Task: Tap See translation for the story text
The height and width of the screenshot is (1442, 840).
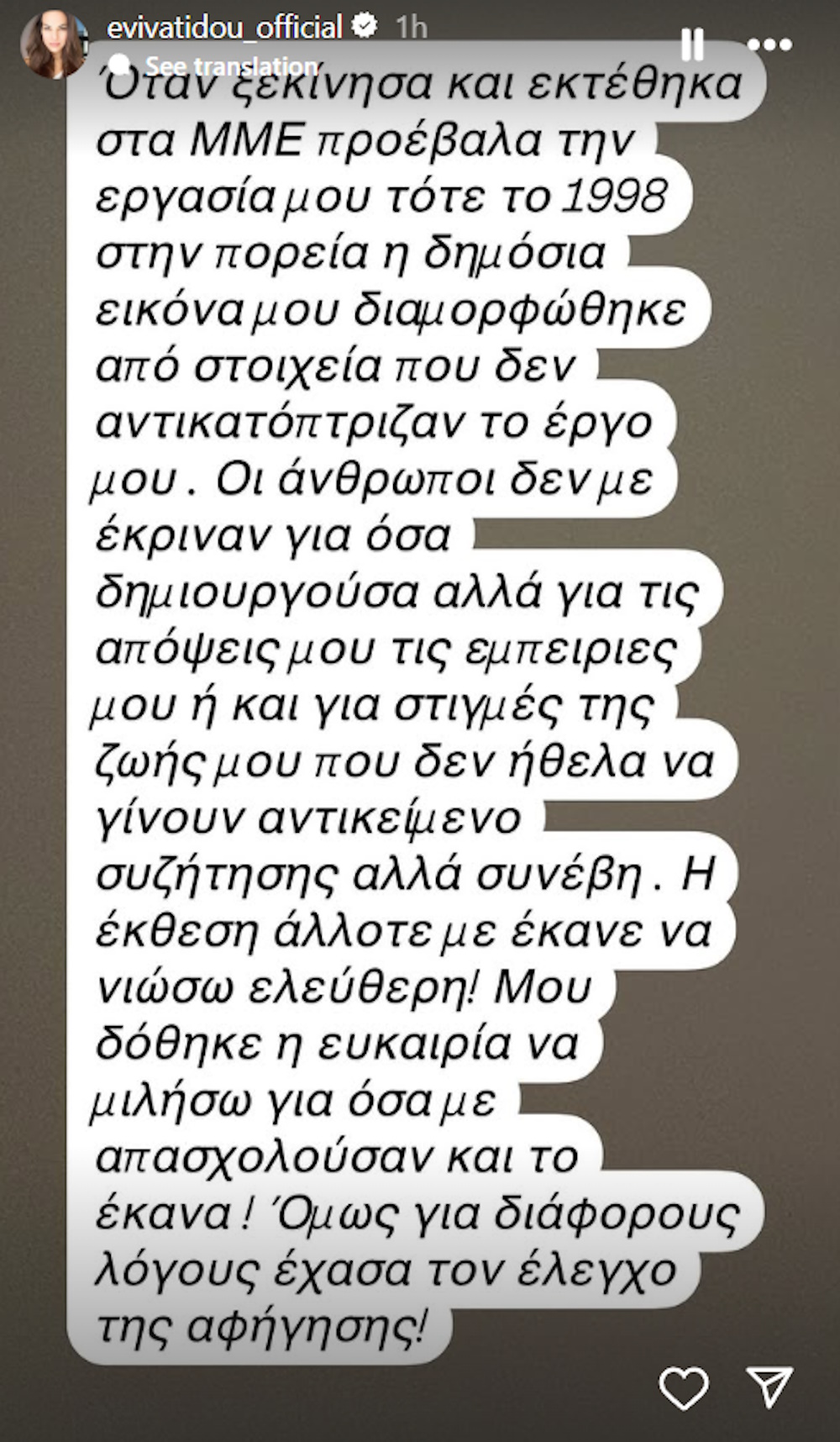Action: [x=231, y=66]
